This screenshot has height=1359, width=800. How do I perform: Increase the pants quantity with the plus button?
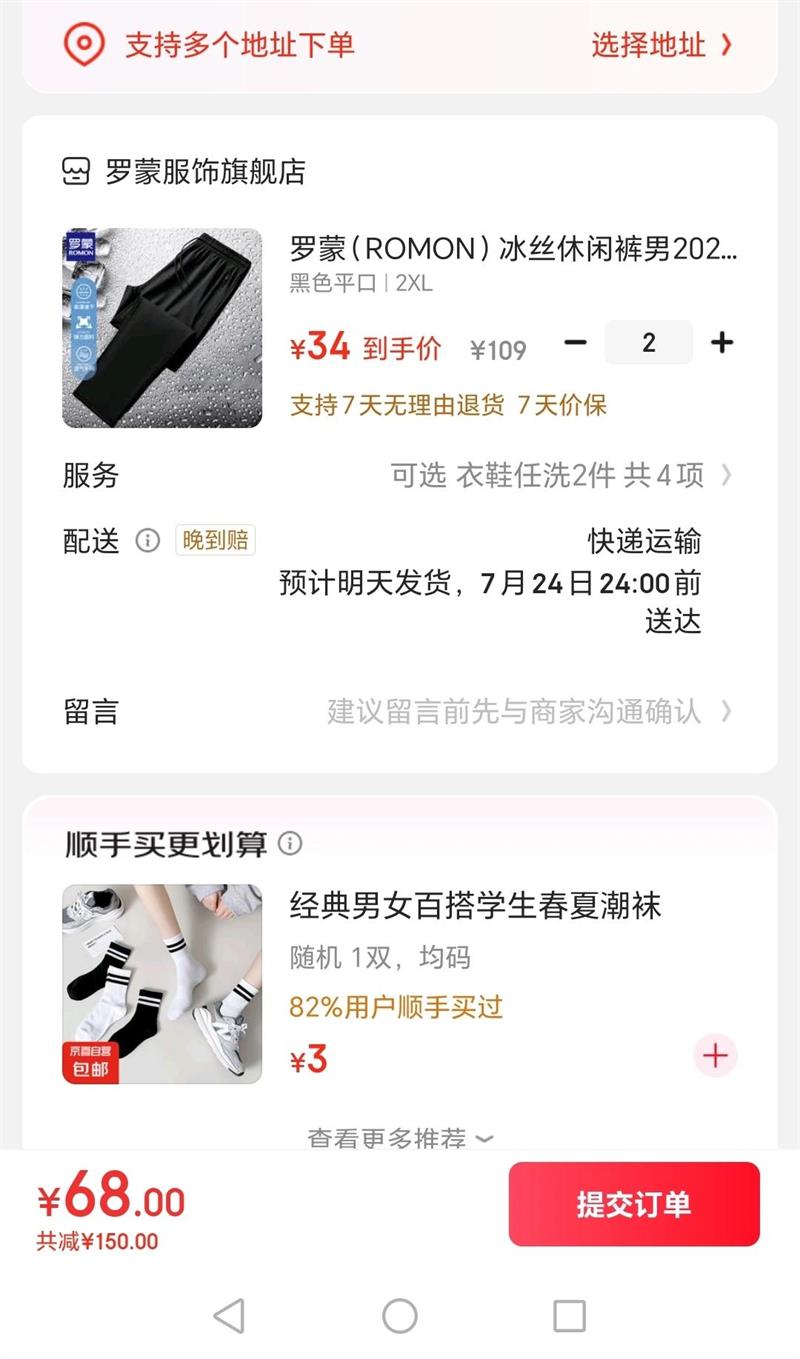click(722, 343)
